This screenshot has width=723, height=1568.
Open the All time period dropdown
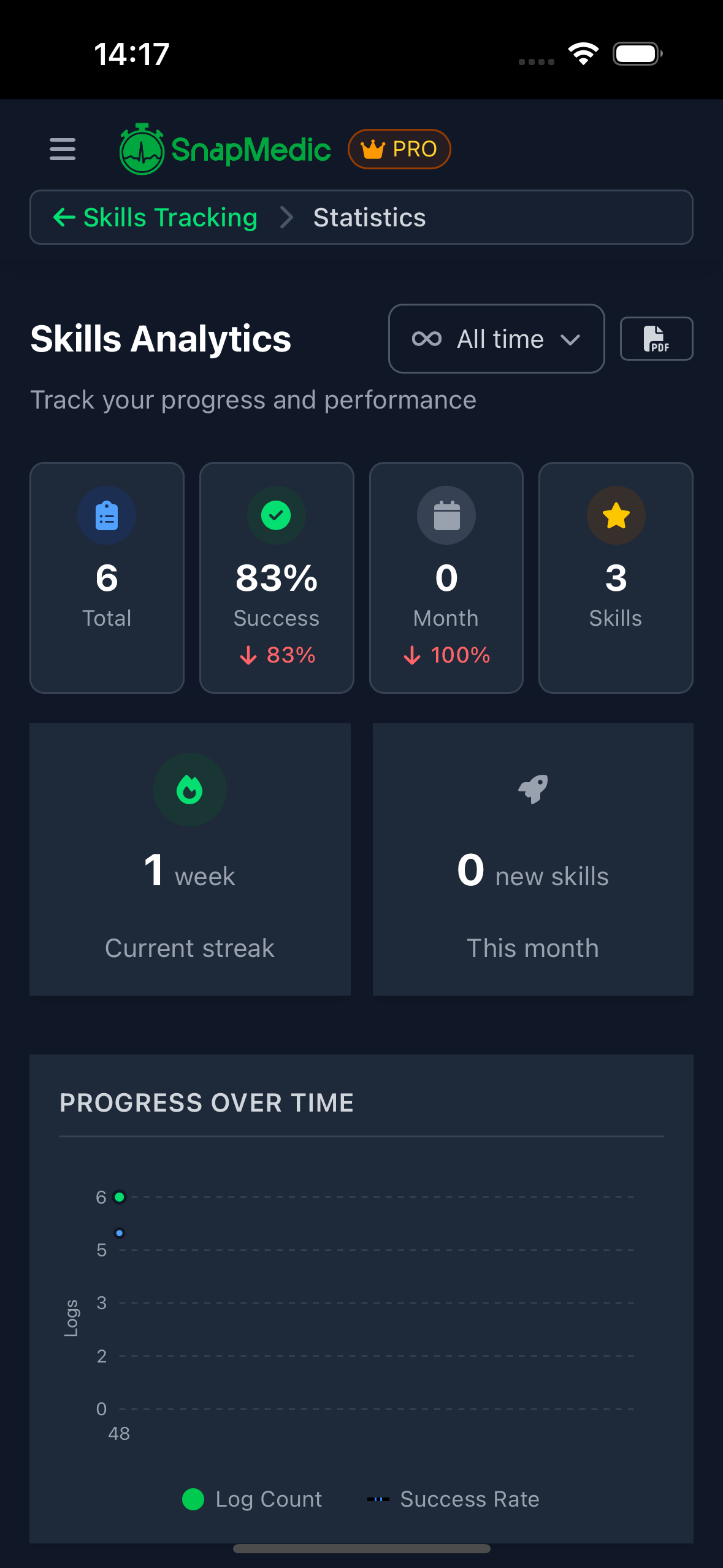(495, 339)
